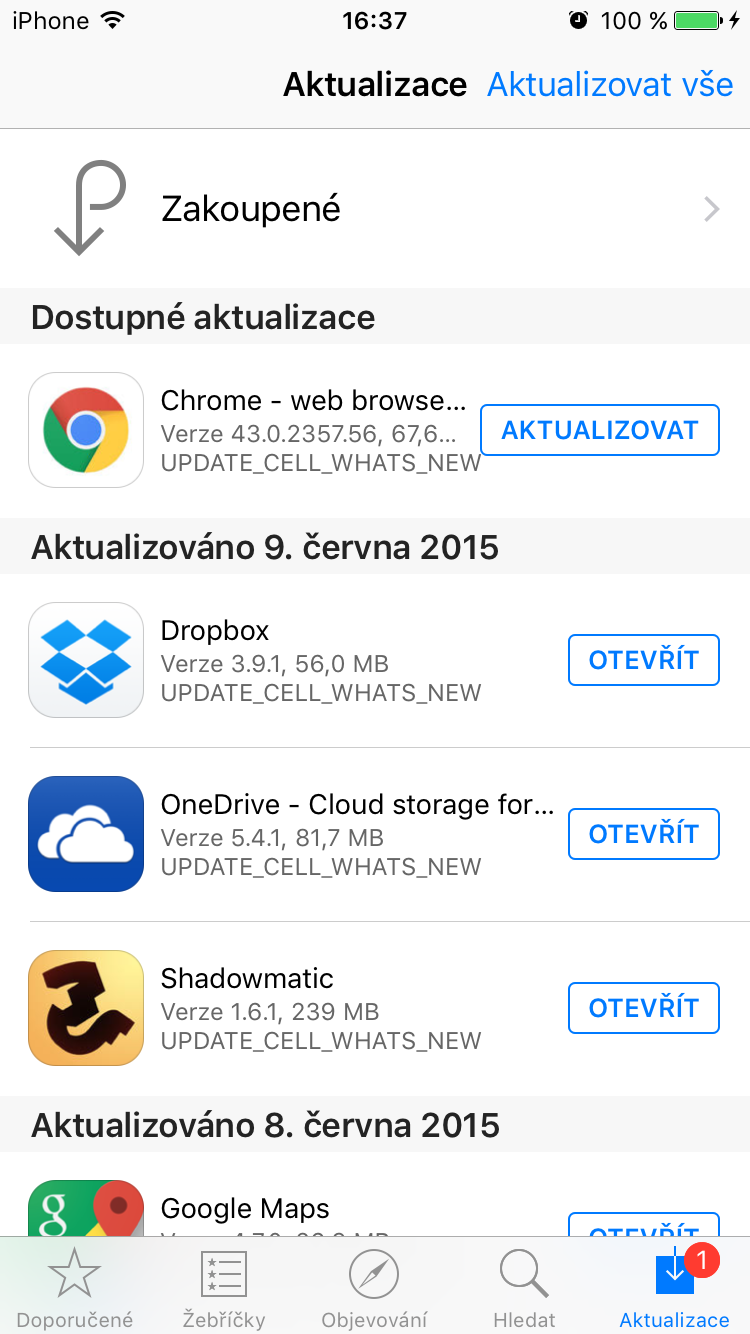Screen dimensions: 750x1334
Task: Open Dropbox with its OTEVŘÍT button
Action: pos(643,660)
